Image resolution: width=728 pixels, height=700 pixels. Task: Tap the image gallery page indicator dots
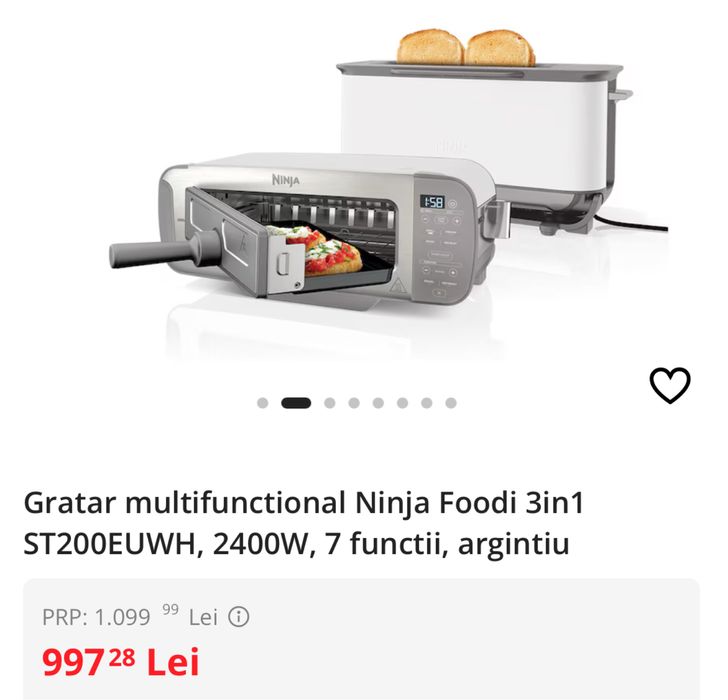(356, 403)
